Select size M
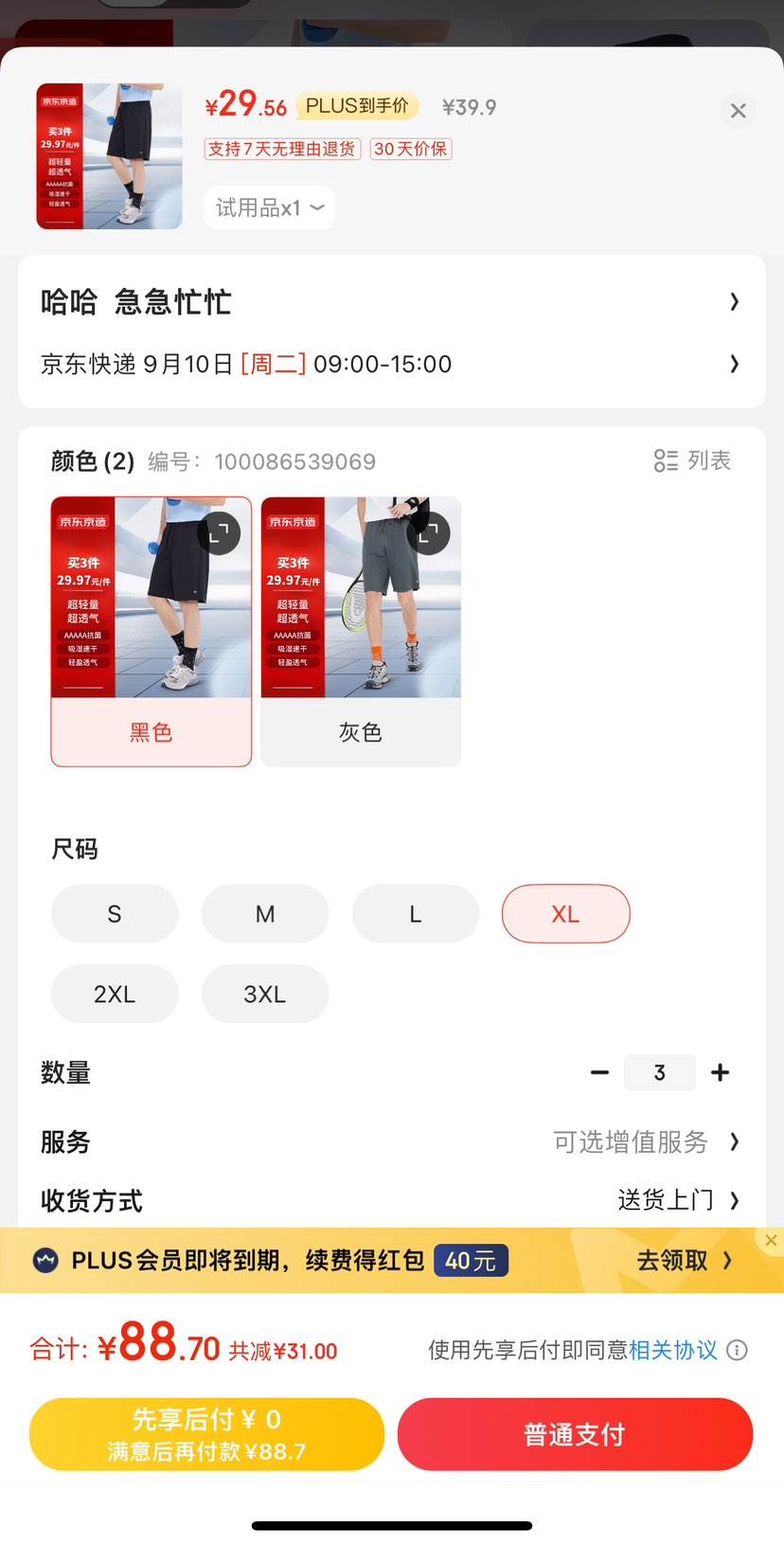 coord(265,913)
